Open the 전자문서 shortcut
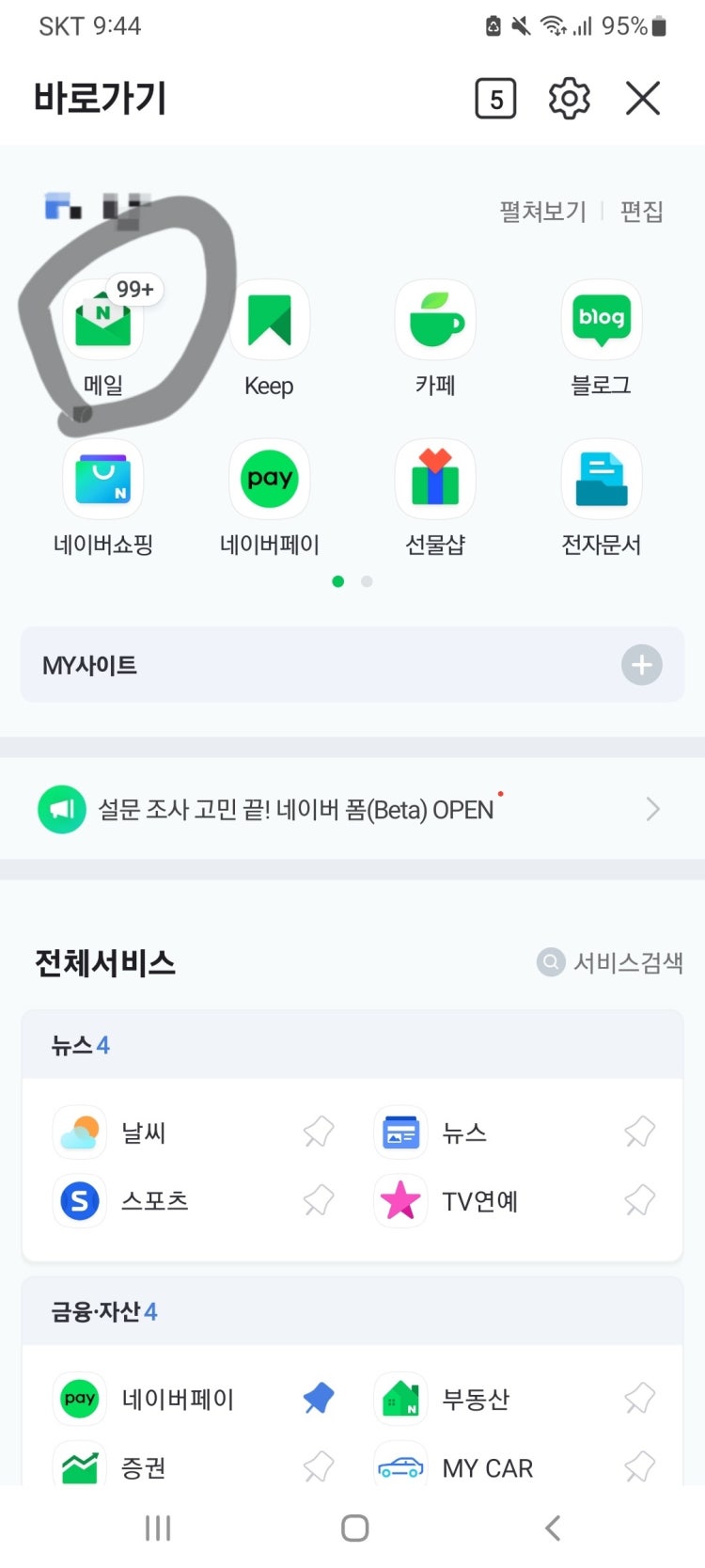 (x=602, y=480)
